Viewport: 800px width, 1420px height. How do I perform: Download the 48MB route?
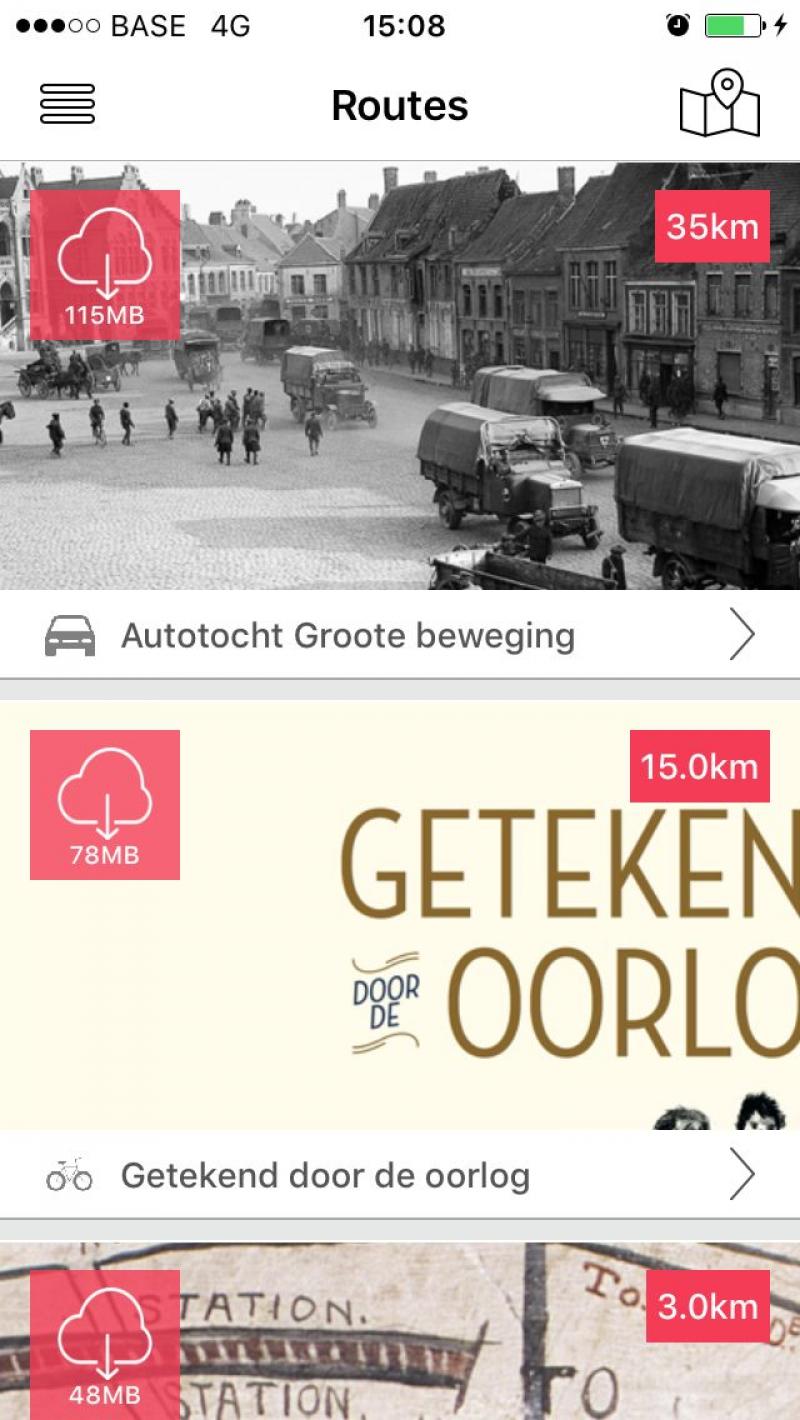(x=105, y=1345)
